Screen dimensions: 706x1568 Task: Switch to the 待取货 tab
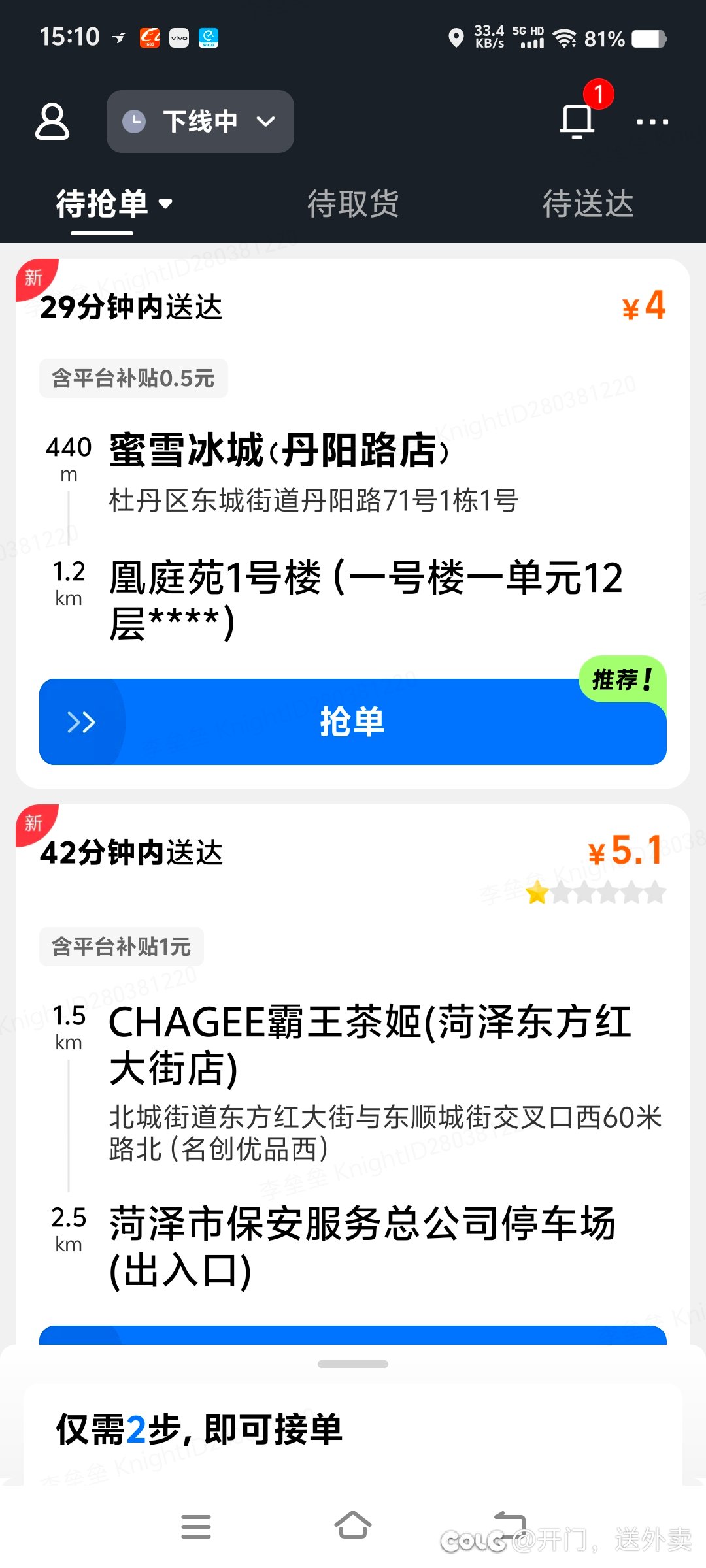[x=353, y=204]
